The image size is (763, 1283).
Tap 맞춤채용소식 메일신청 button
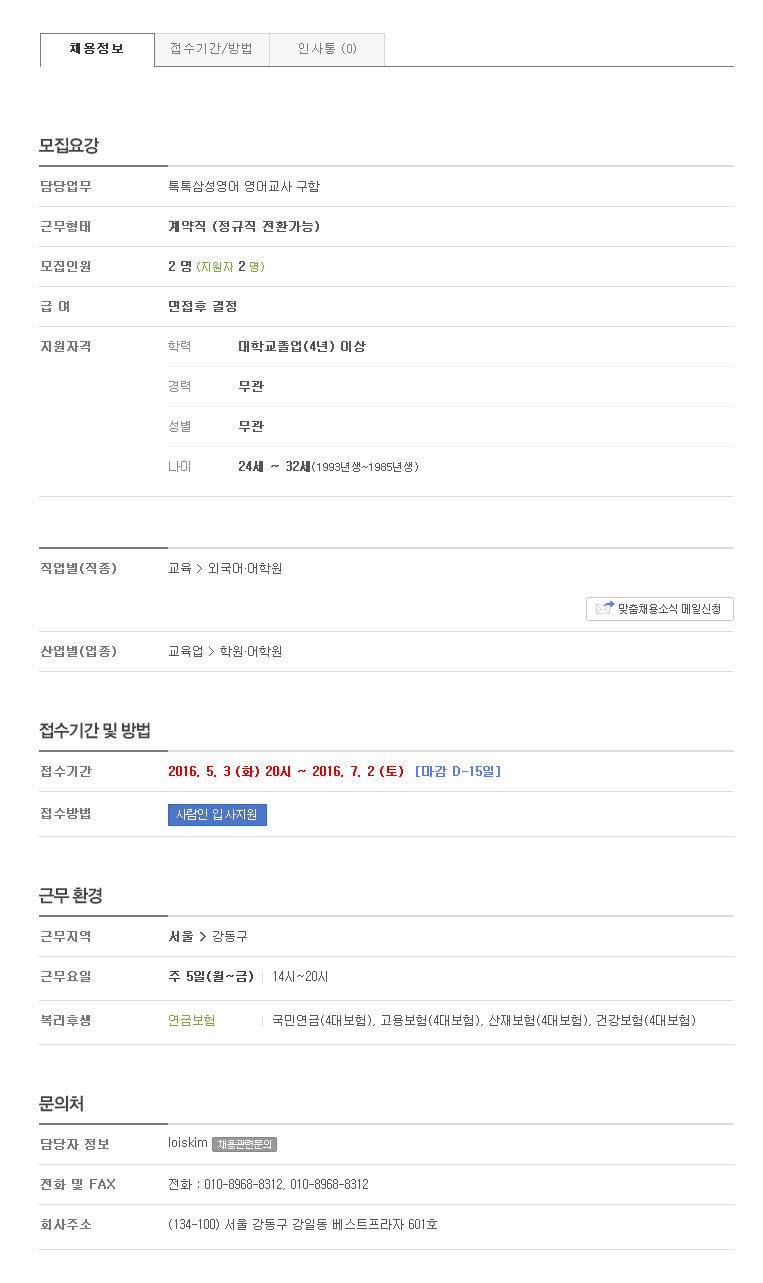tap(660, 608)
